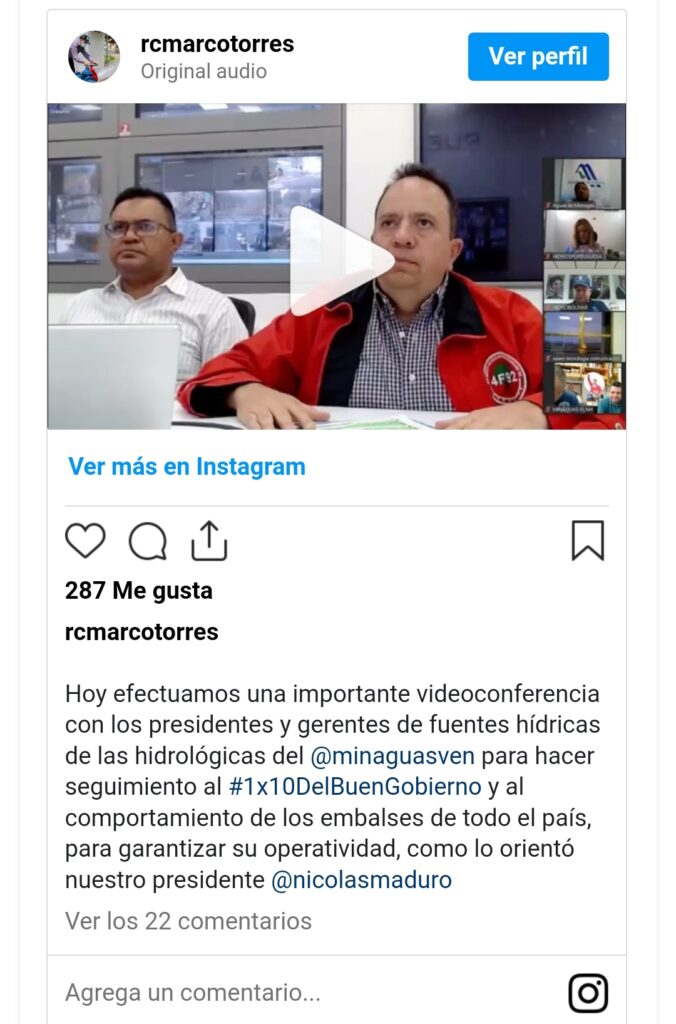Like the post with heart icon
This screenshot has width=676, height=1024.
[85, 541]
